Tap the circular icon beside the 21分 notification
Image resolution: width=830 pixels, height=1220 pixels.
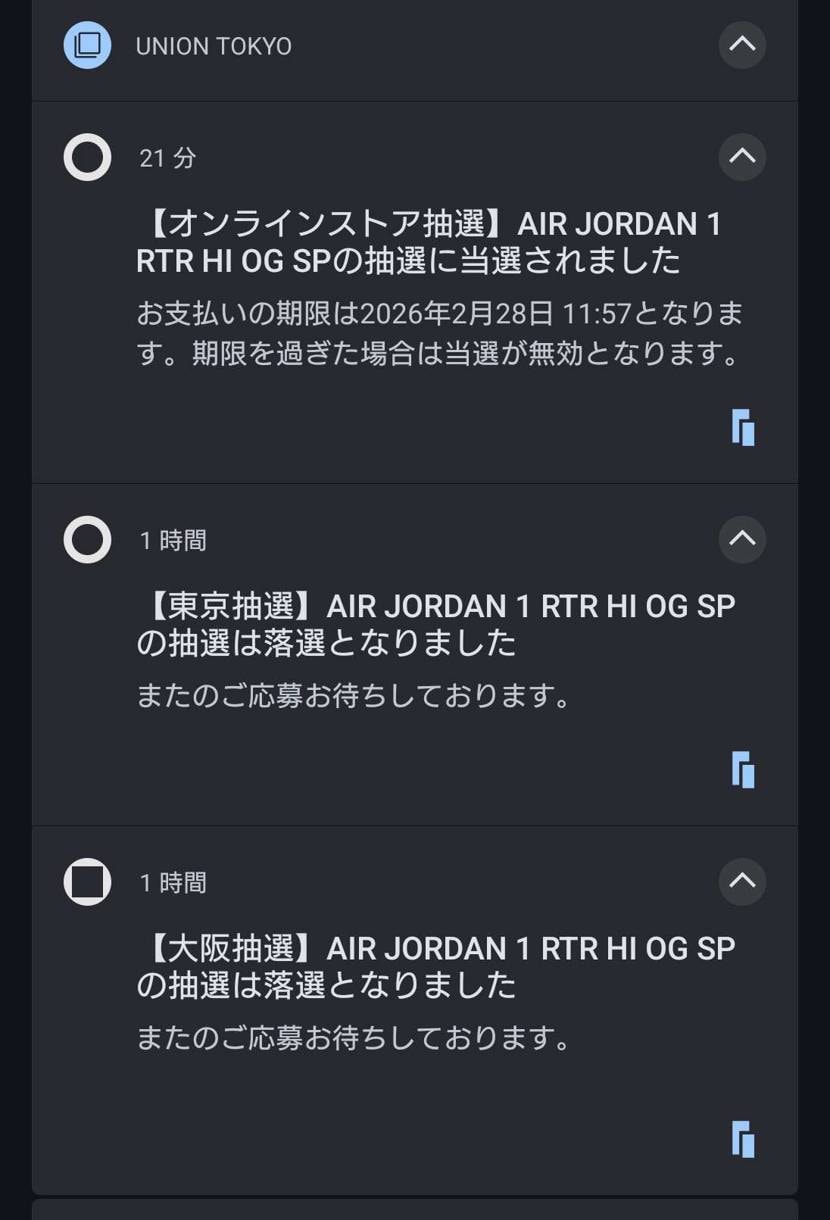click(x=87, y=157)
